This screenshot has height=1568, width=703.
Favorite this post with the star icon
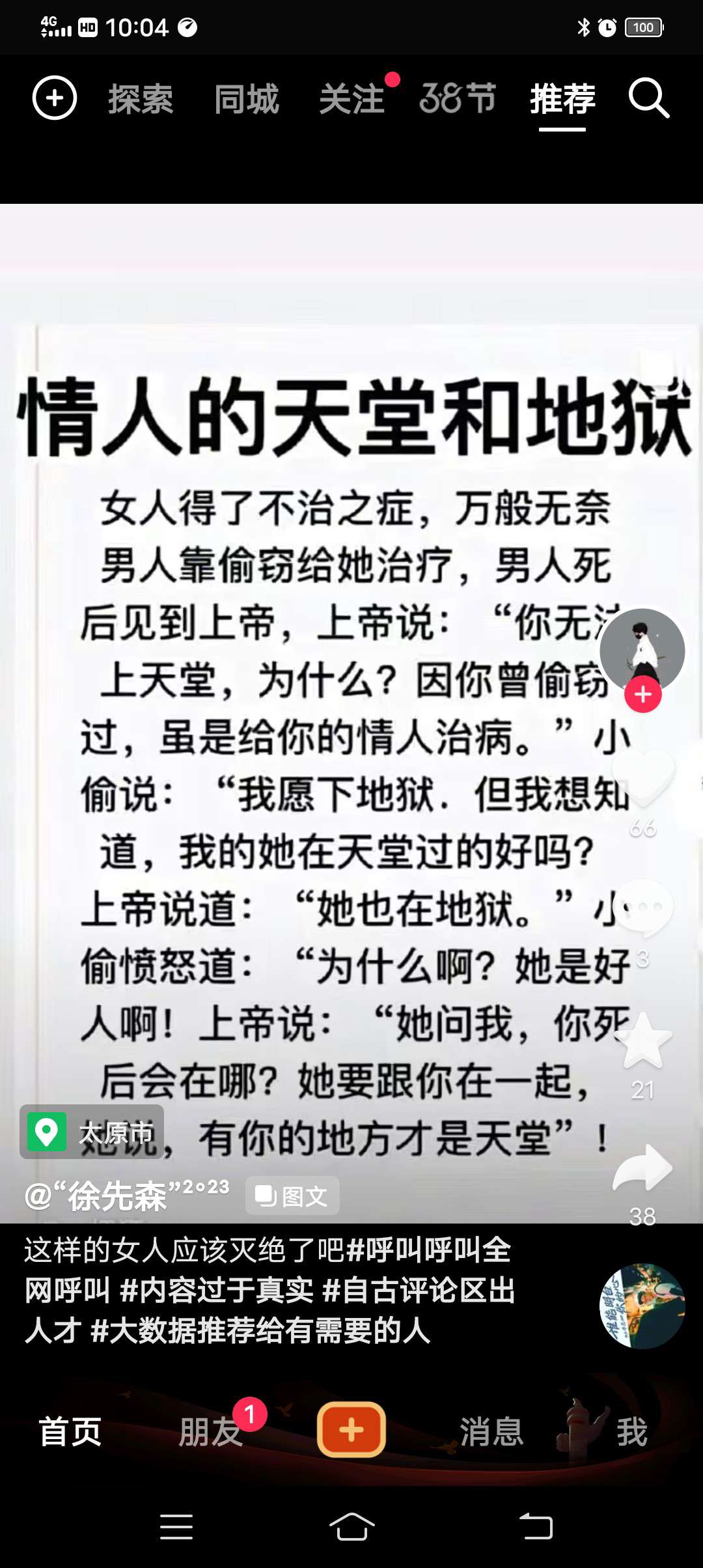tap(643, 1041)
